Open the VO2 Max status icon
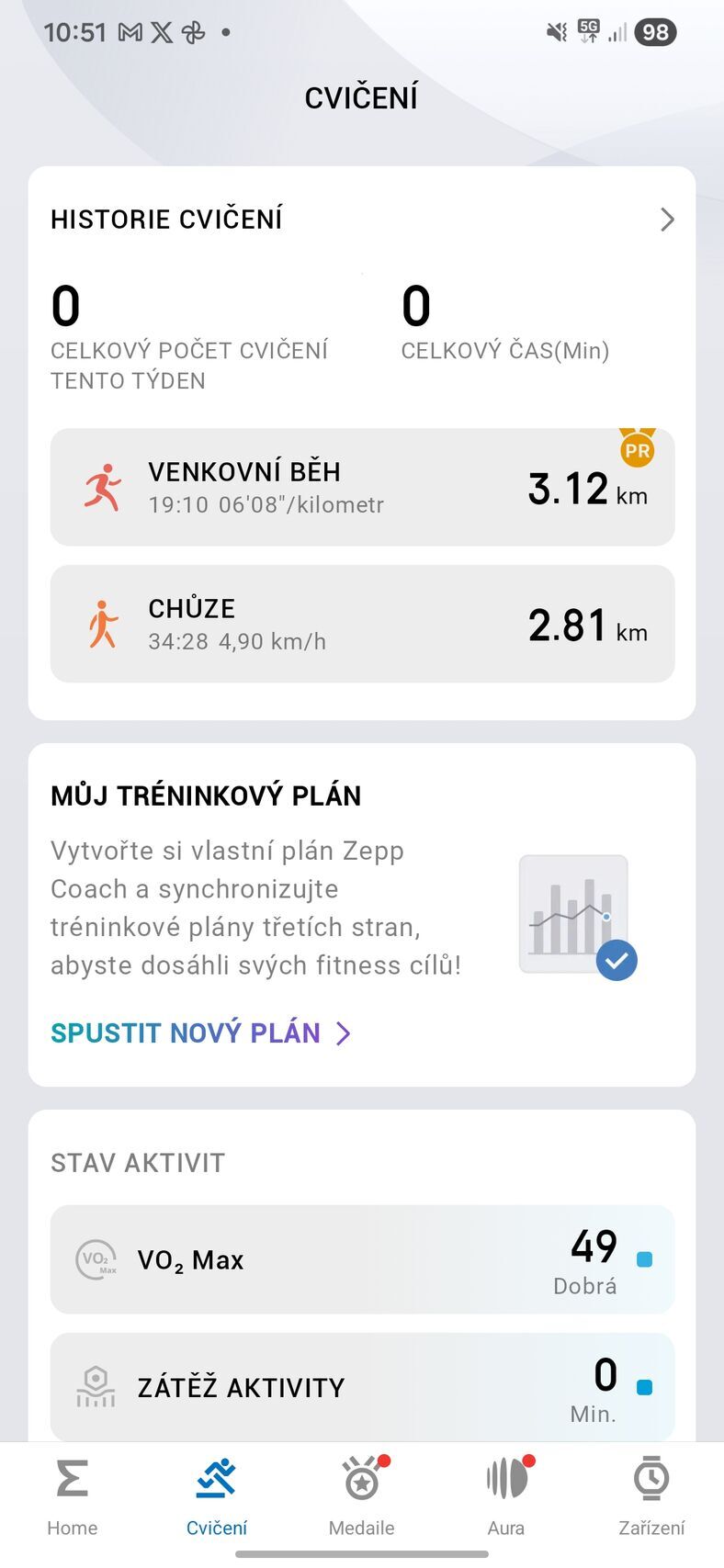The height and width of the screenshot is (1568, 724). click(94, 1259)
